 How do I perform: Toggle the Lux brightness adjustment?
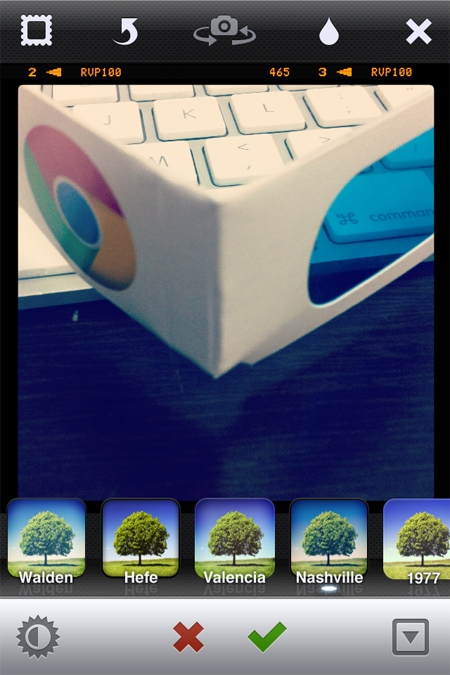coord(38,637)
